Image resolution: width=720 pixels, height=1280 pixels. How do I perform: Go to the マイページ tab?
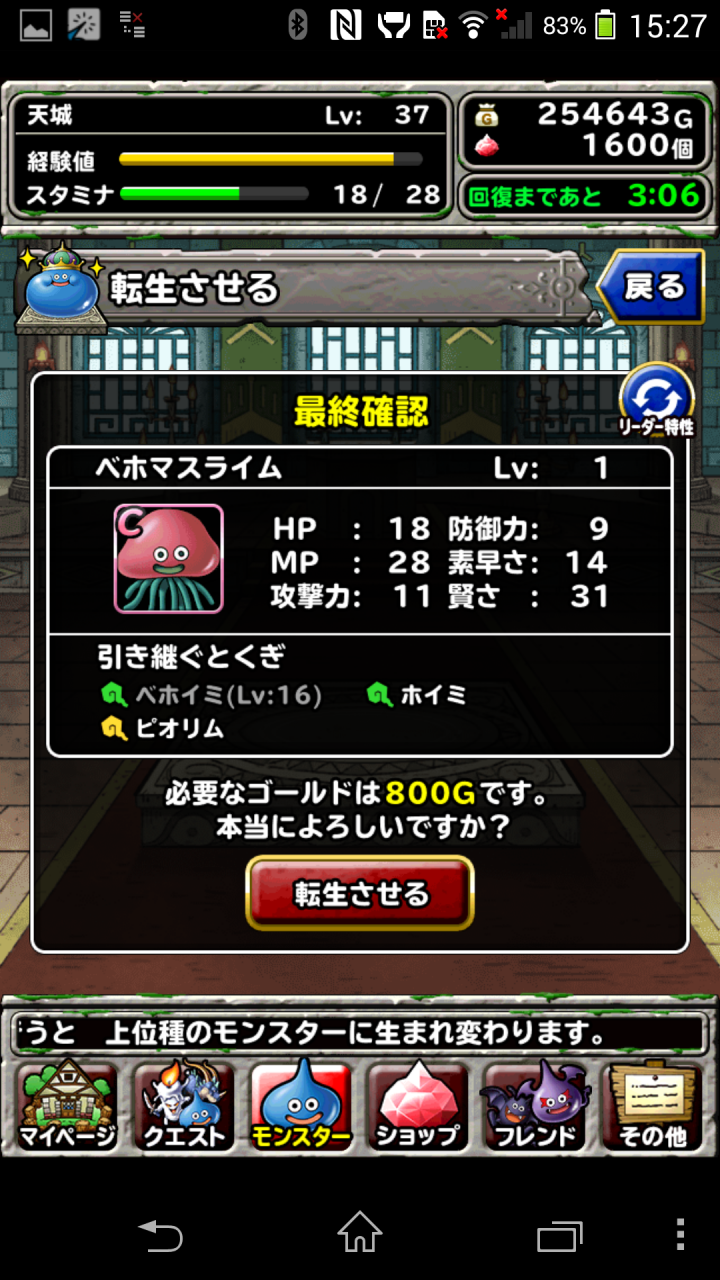tap(67, 1106)
